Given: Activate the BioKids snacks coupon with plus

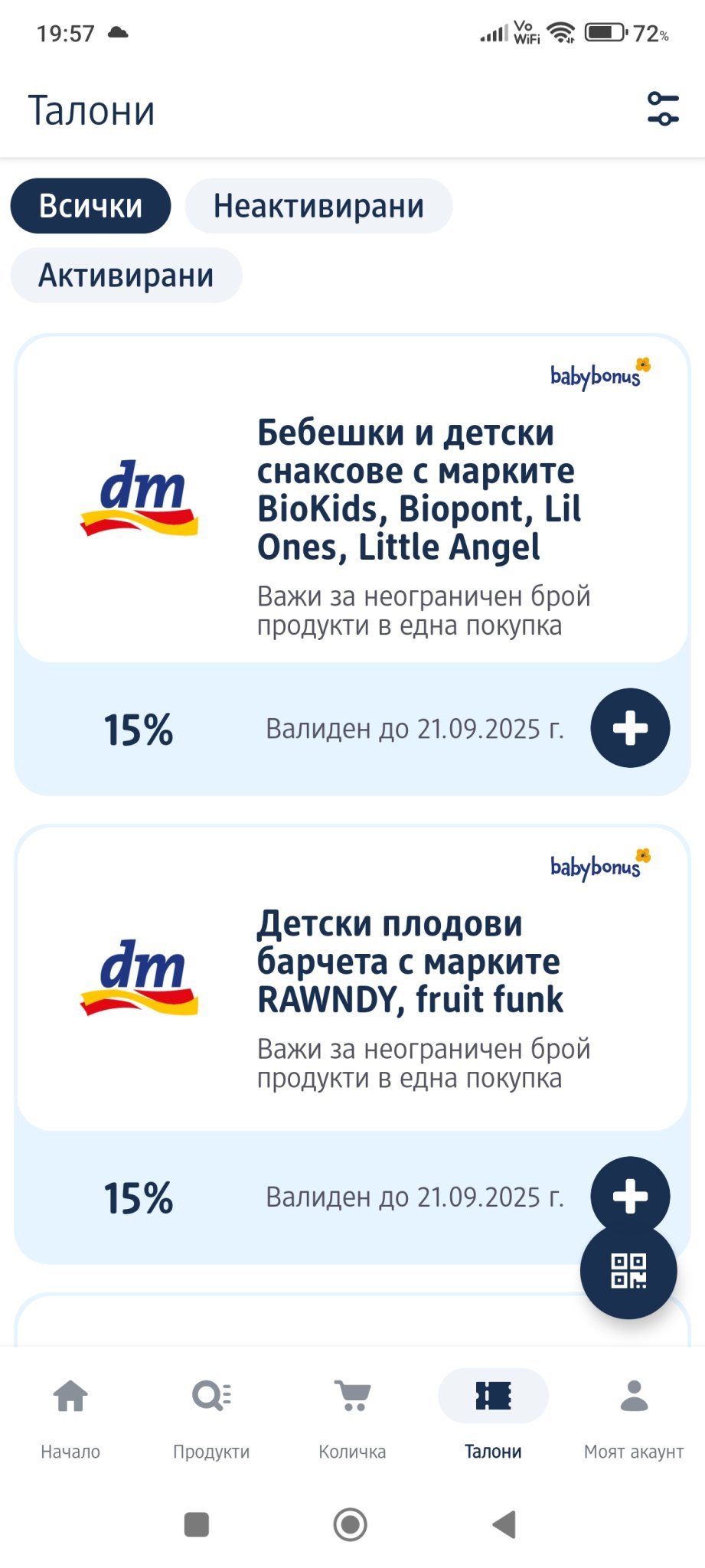Looking at the screenshot, I should pyautogui.click(x=629, y=728).
